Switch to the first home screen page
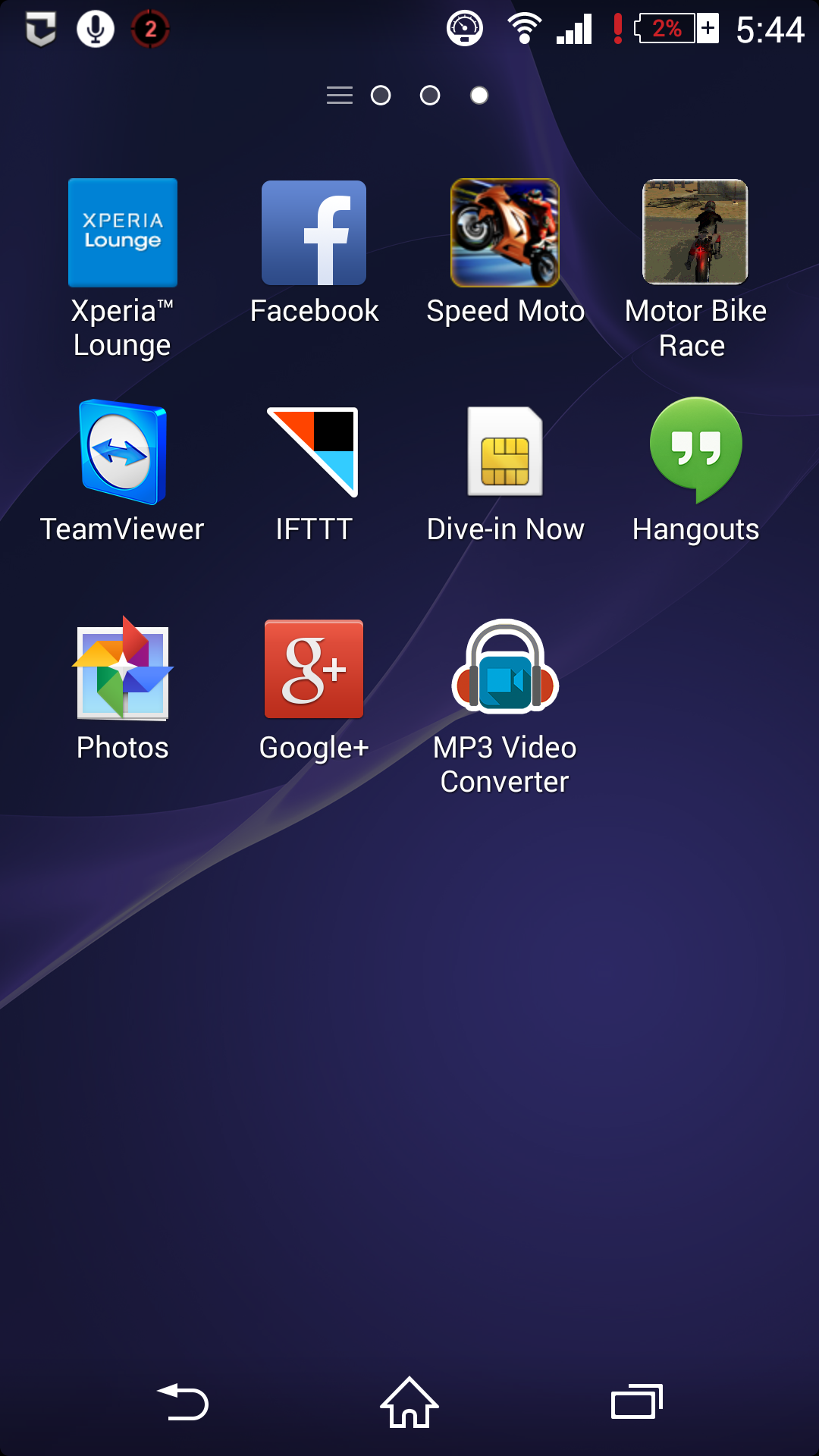This screenshot has width=819, height=1456. 381,96
